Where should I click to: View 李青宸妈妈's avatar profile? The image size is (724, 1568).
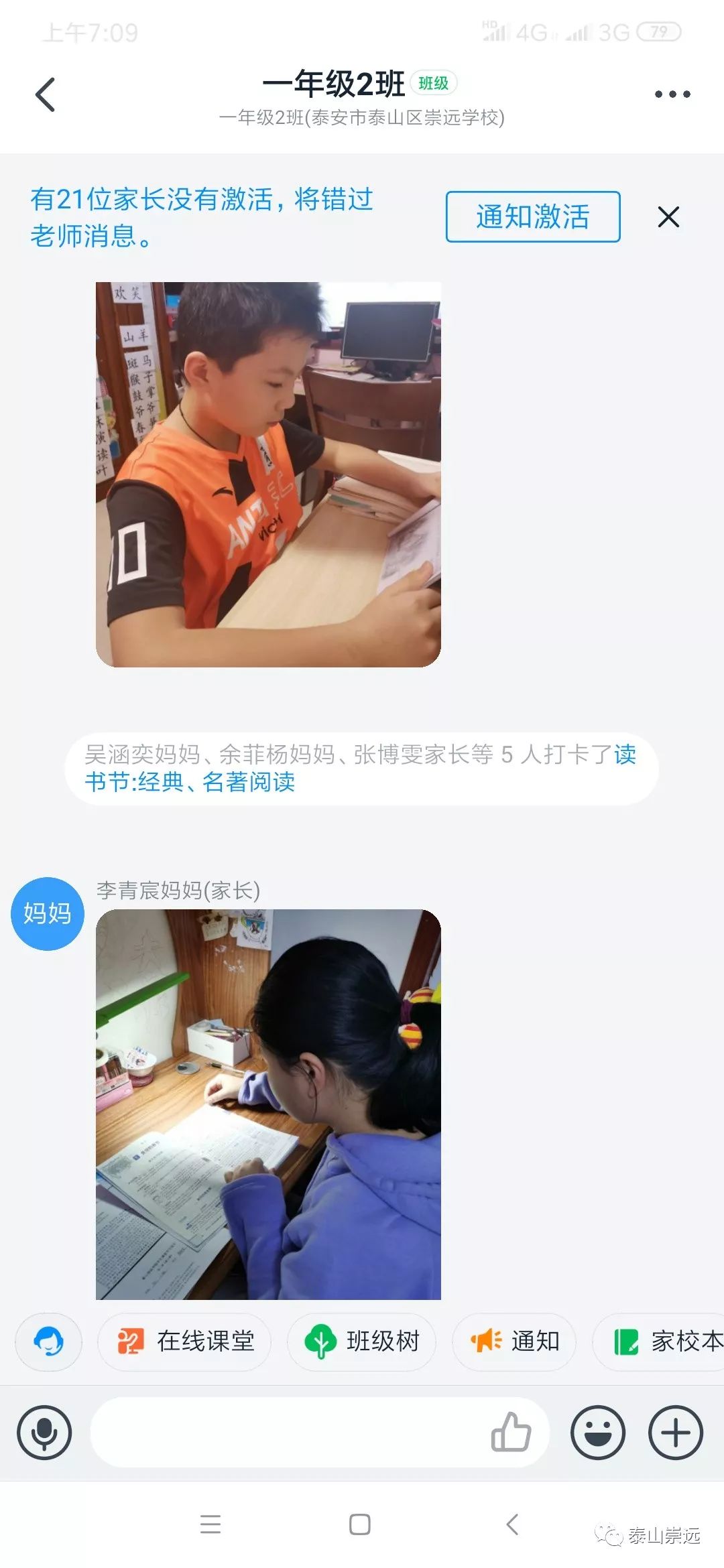click(x=48, y=913)
